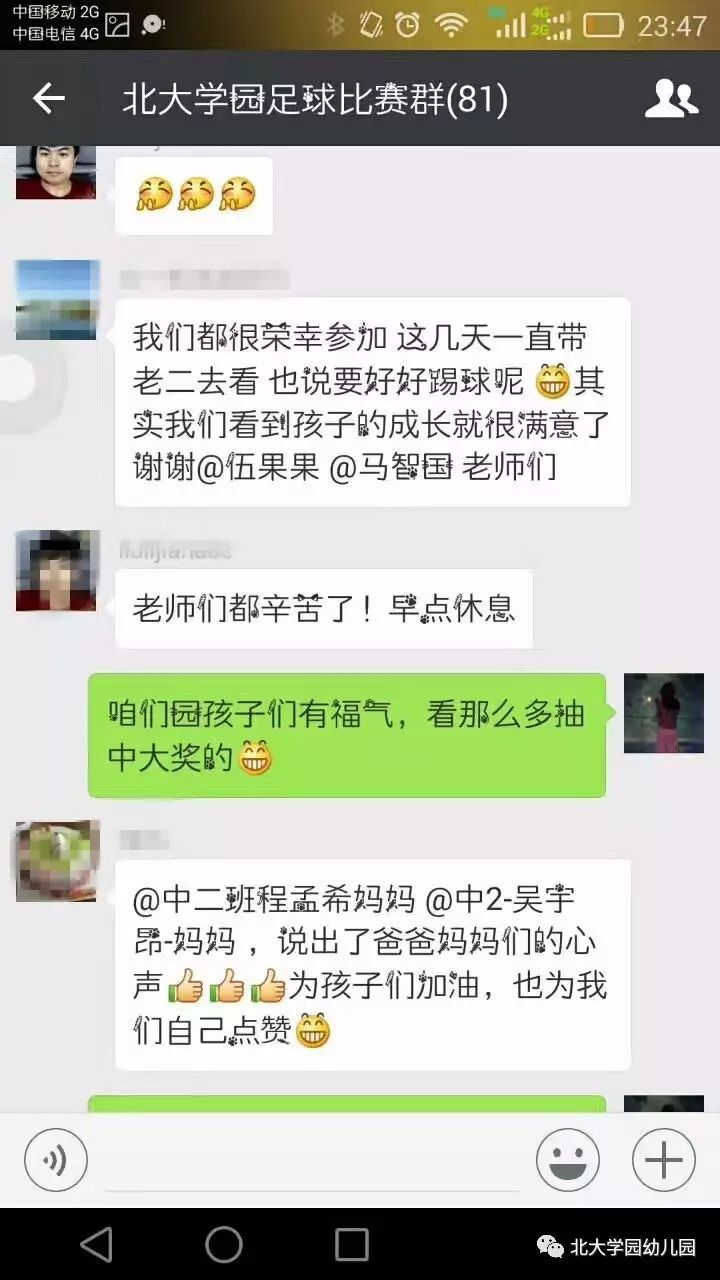
Task: Tap avatar next to 老师们都辛苦了 message
Action: [x=57, y=571]
